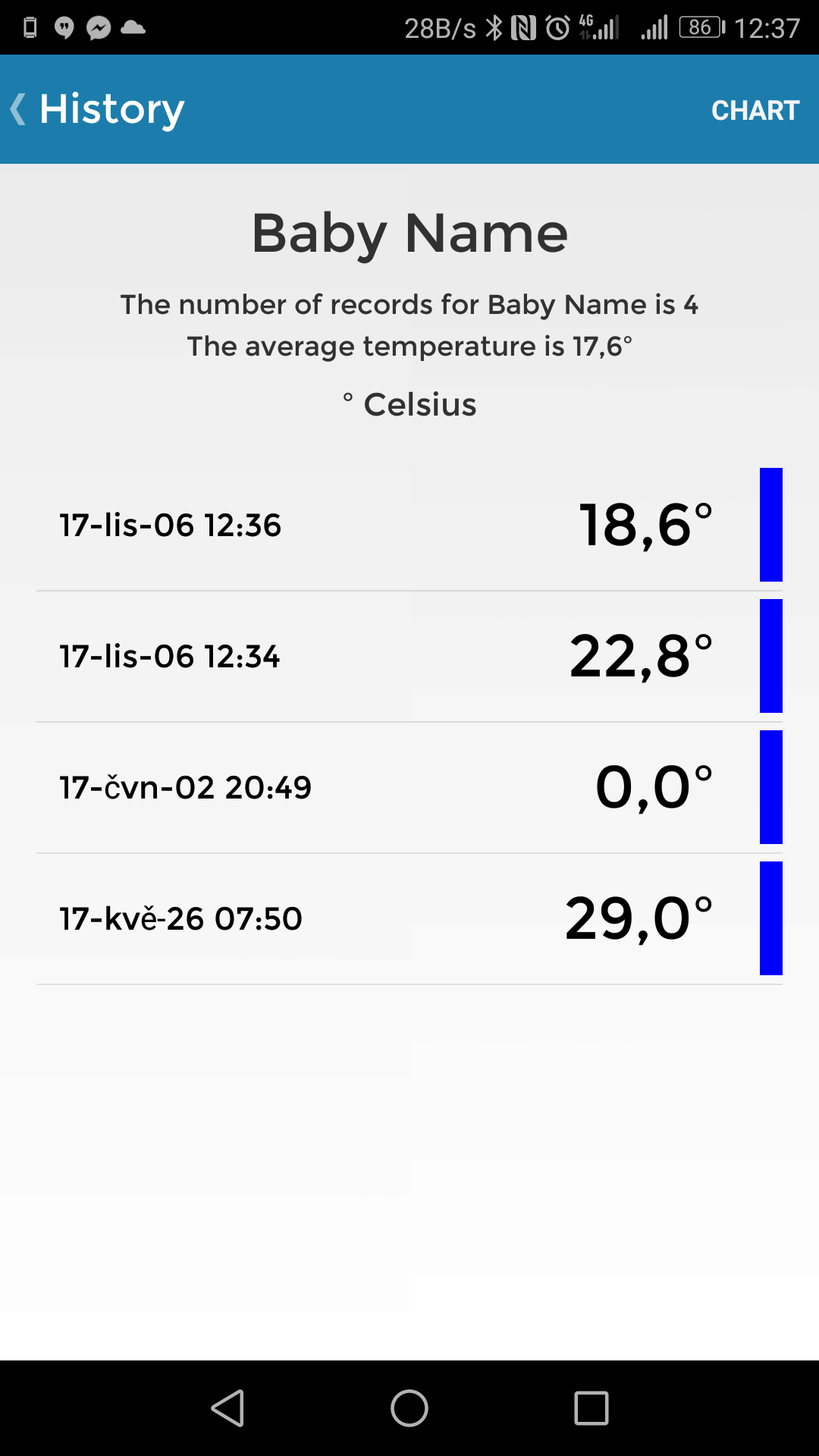Open recent apps from navigation bar
Viewport: 819px width, 1456px height.
(x=591, y=1408)
